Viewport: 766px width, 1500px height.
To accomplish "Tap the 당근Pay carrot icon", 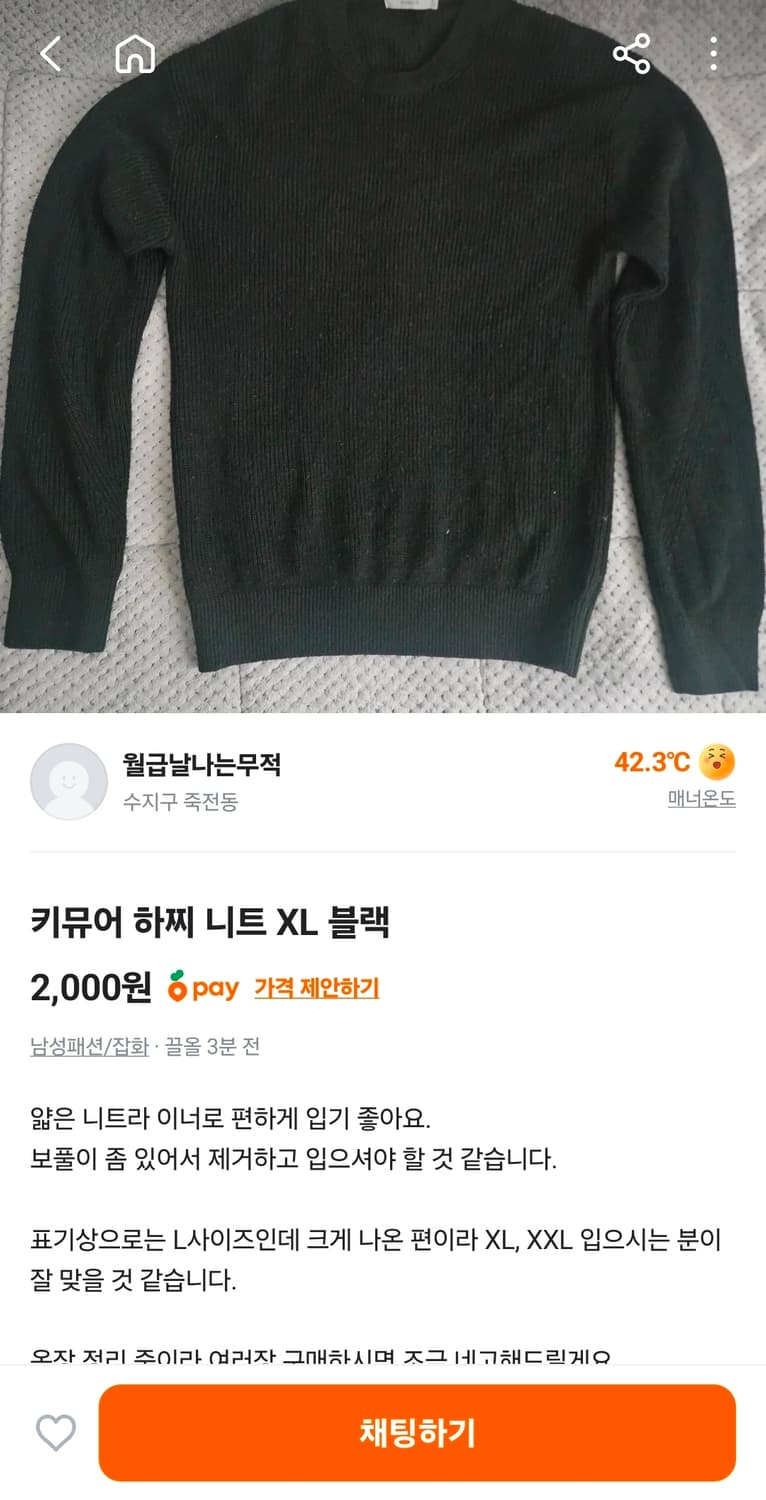I will tap(181, 987).
